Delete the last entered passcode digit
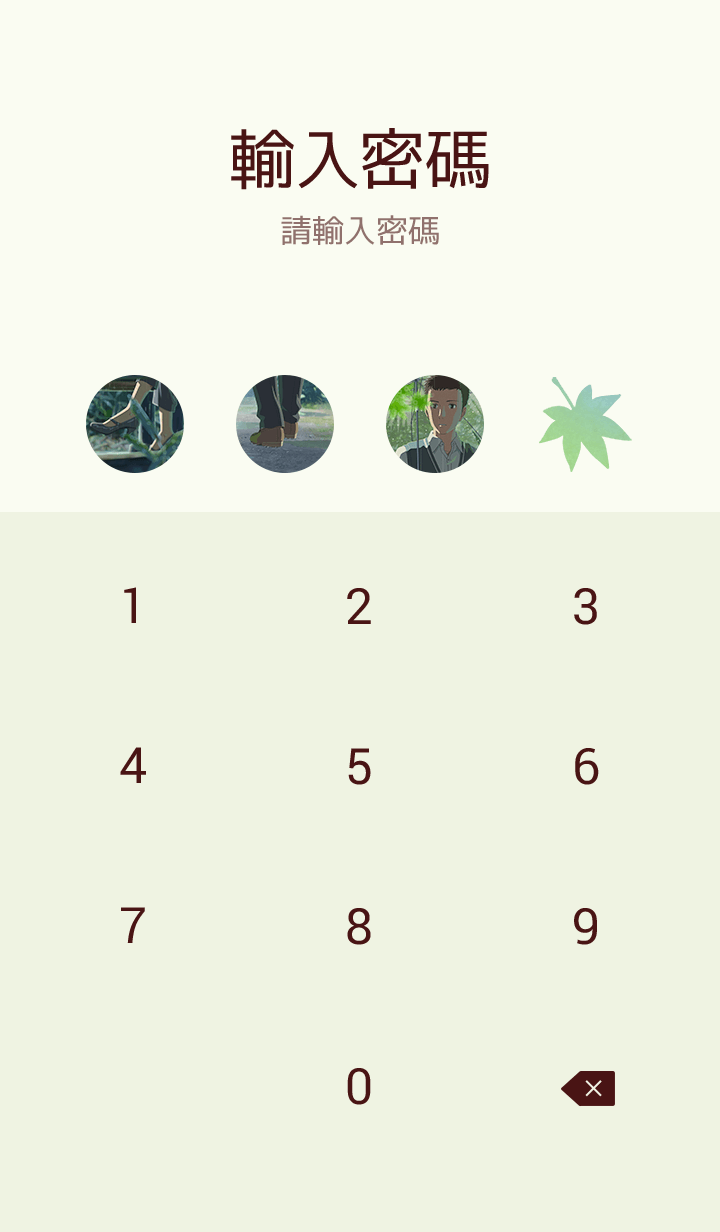Viewport: 720px width, 1232px height. pyautogui.click(x=588, y=1088)
